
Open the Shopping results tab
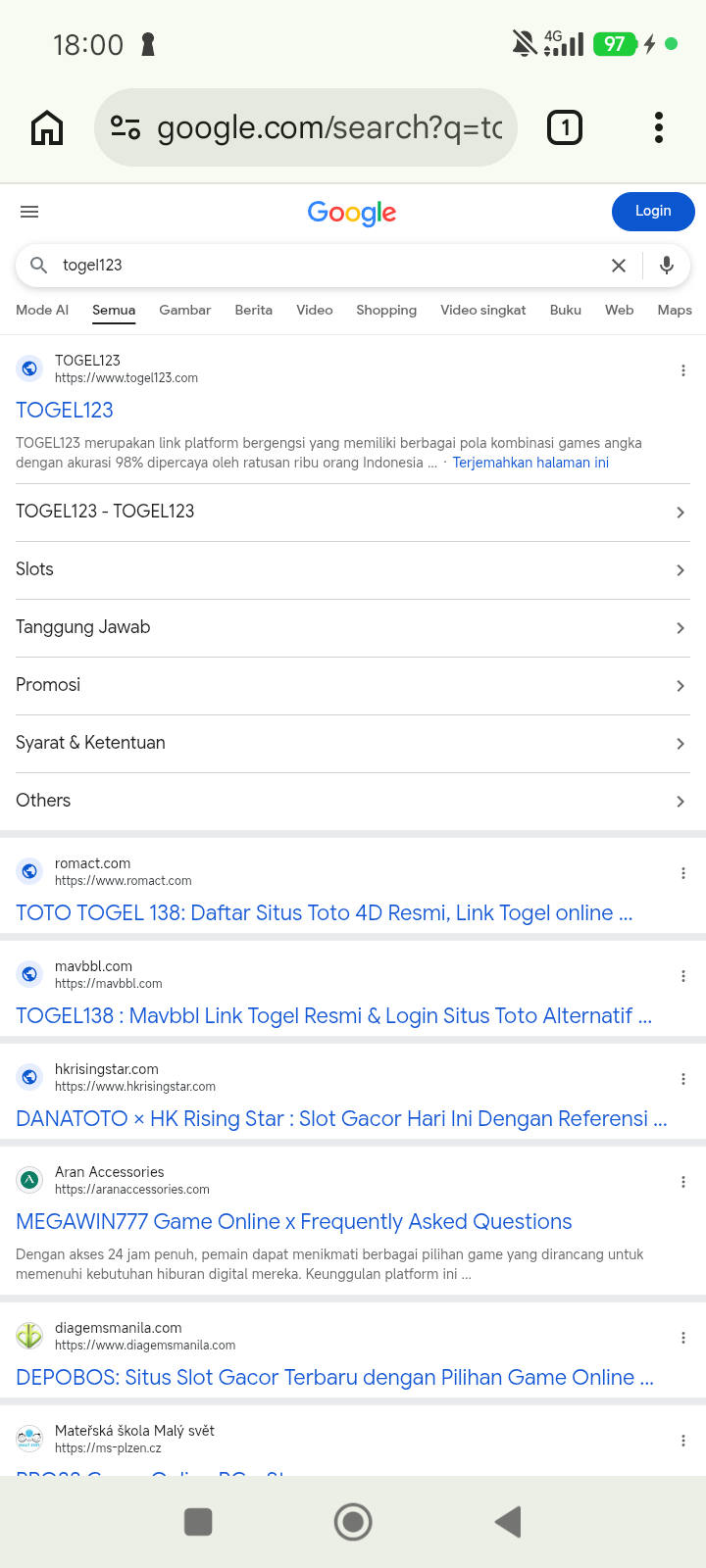(386, 310)
